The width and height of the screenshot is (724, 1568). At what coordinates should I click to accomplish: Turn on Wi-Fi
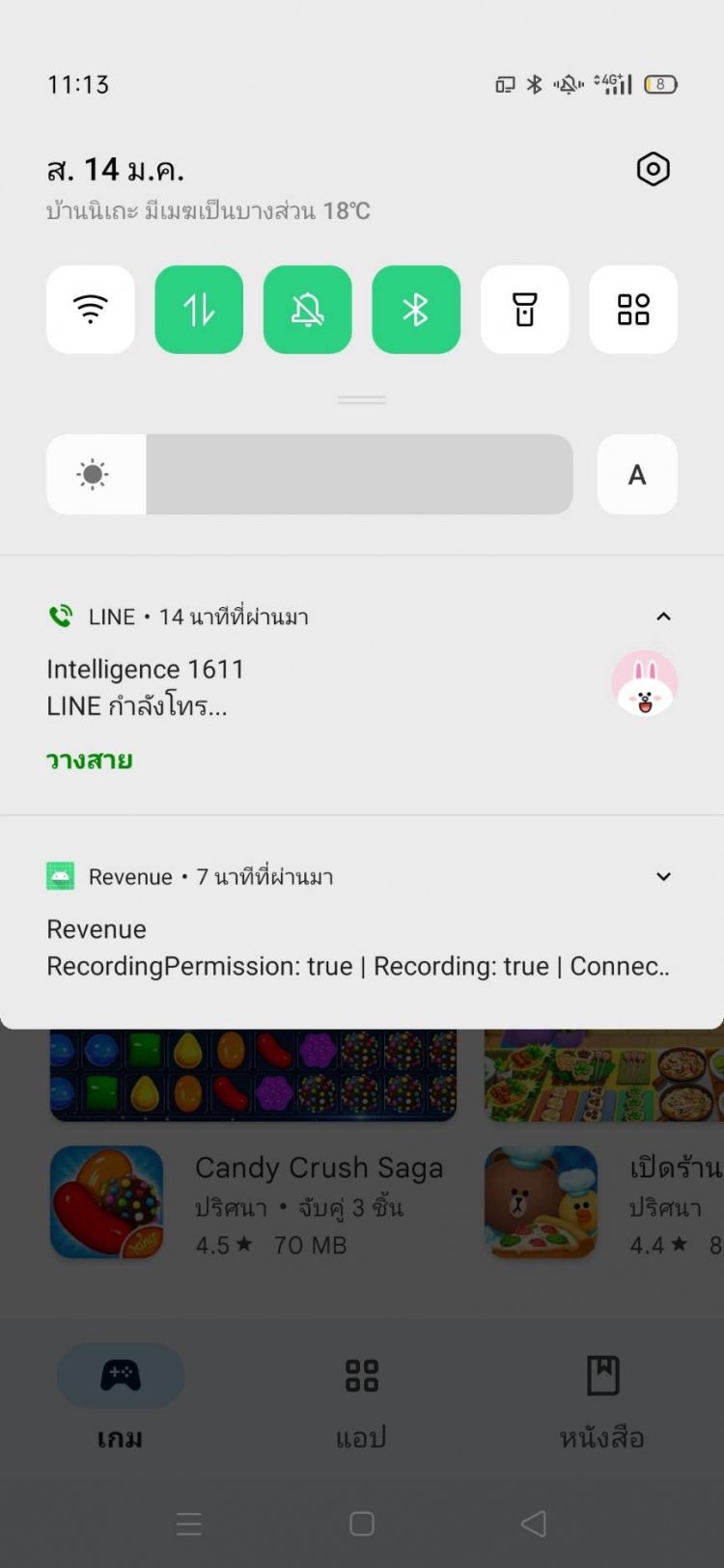pos(91,310)
